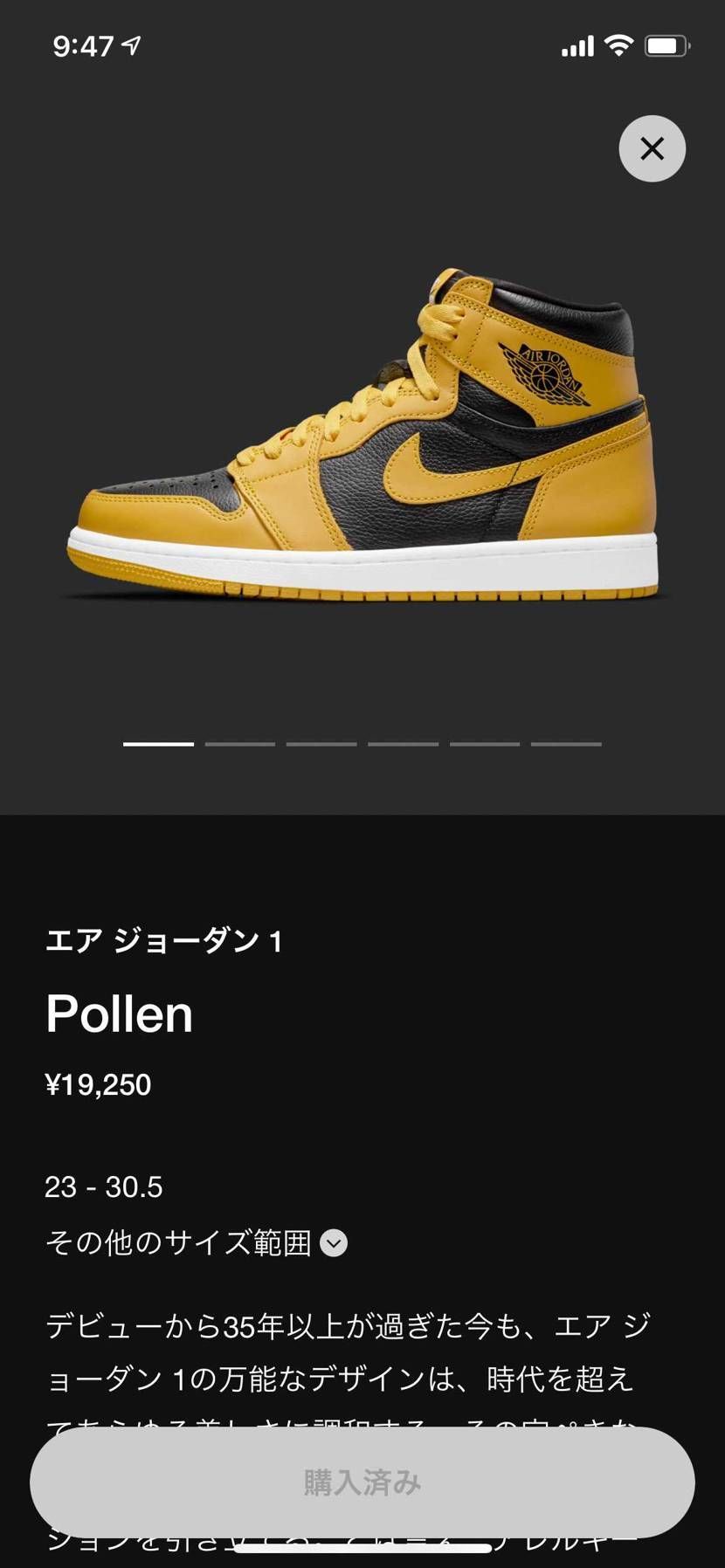
Task: Select the last image carousel indicator
Action: point(565,744)
